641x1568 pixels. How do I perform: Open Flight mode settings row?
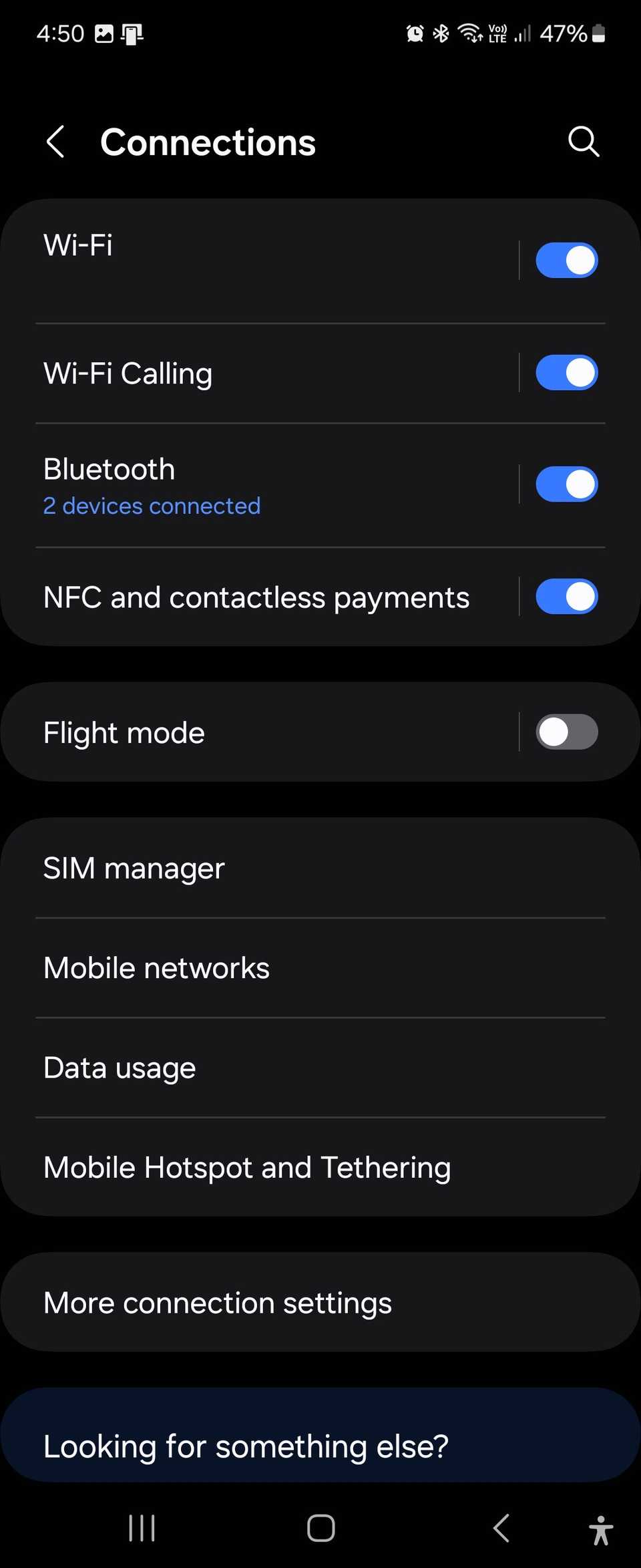[x=267, y=733]
